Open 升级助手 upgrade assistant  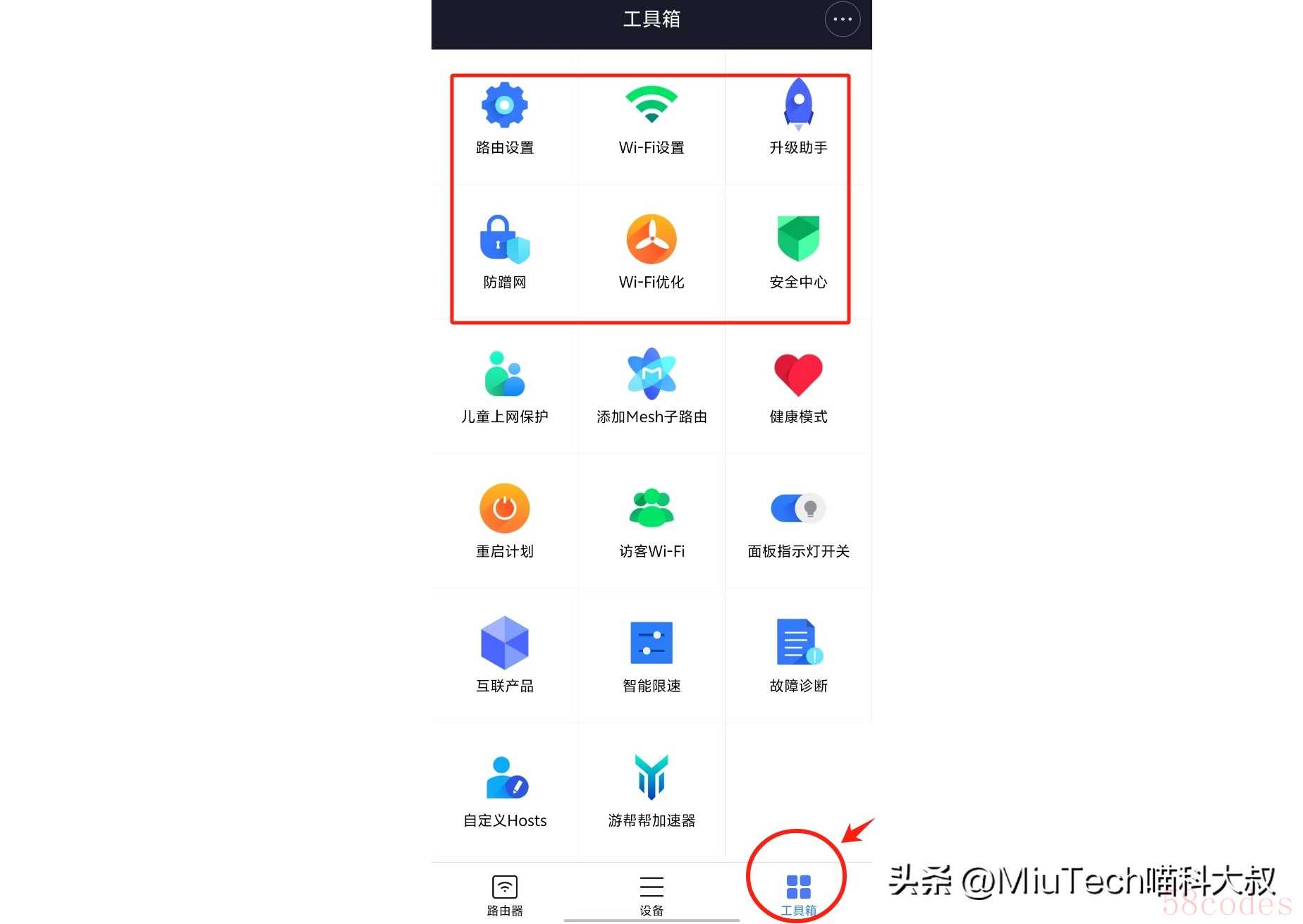coord(797,117)
